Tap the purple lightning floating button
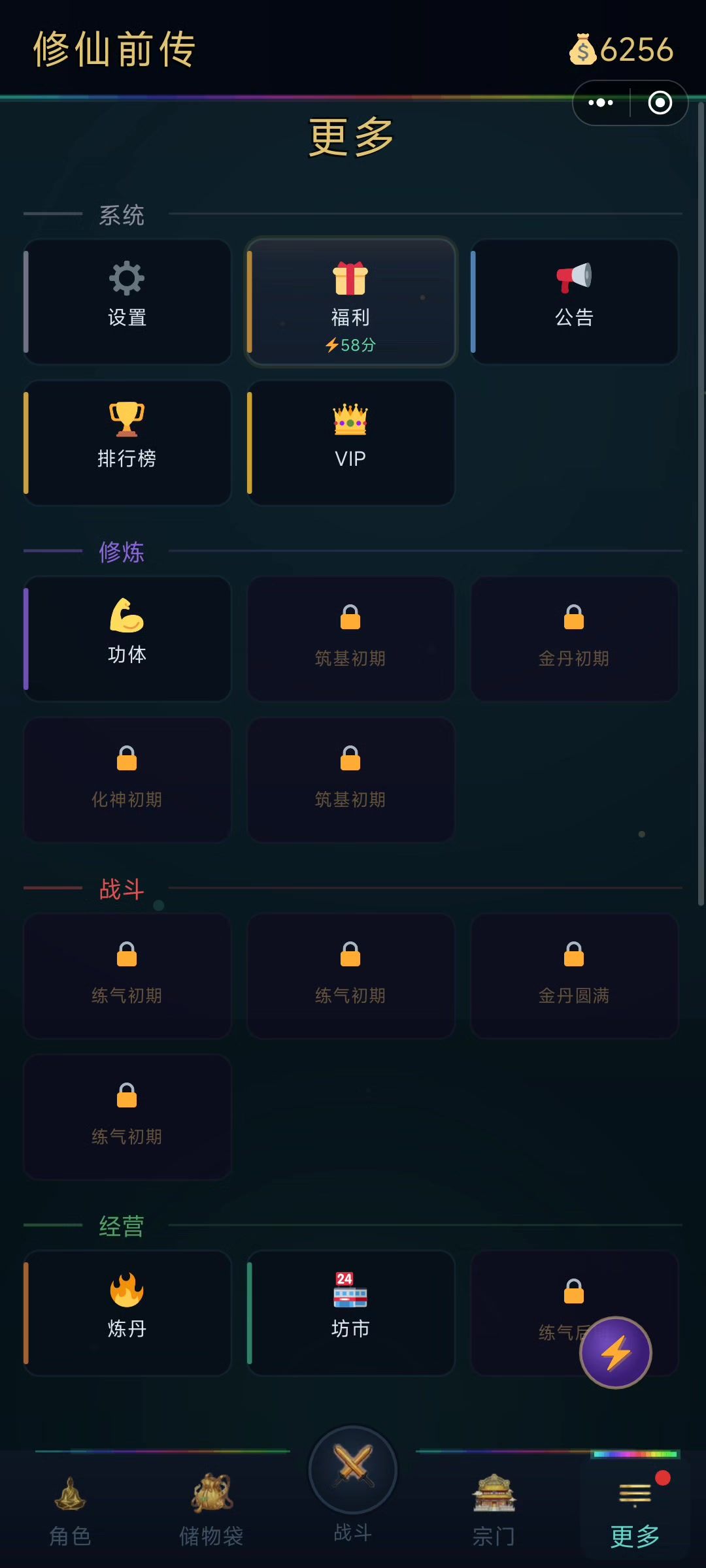Screen dimensions: 706x1568 click(615, 1352)
